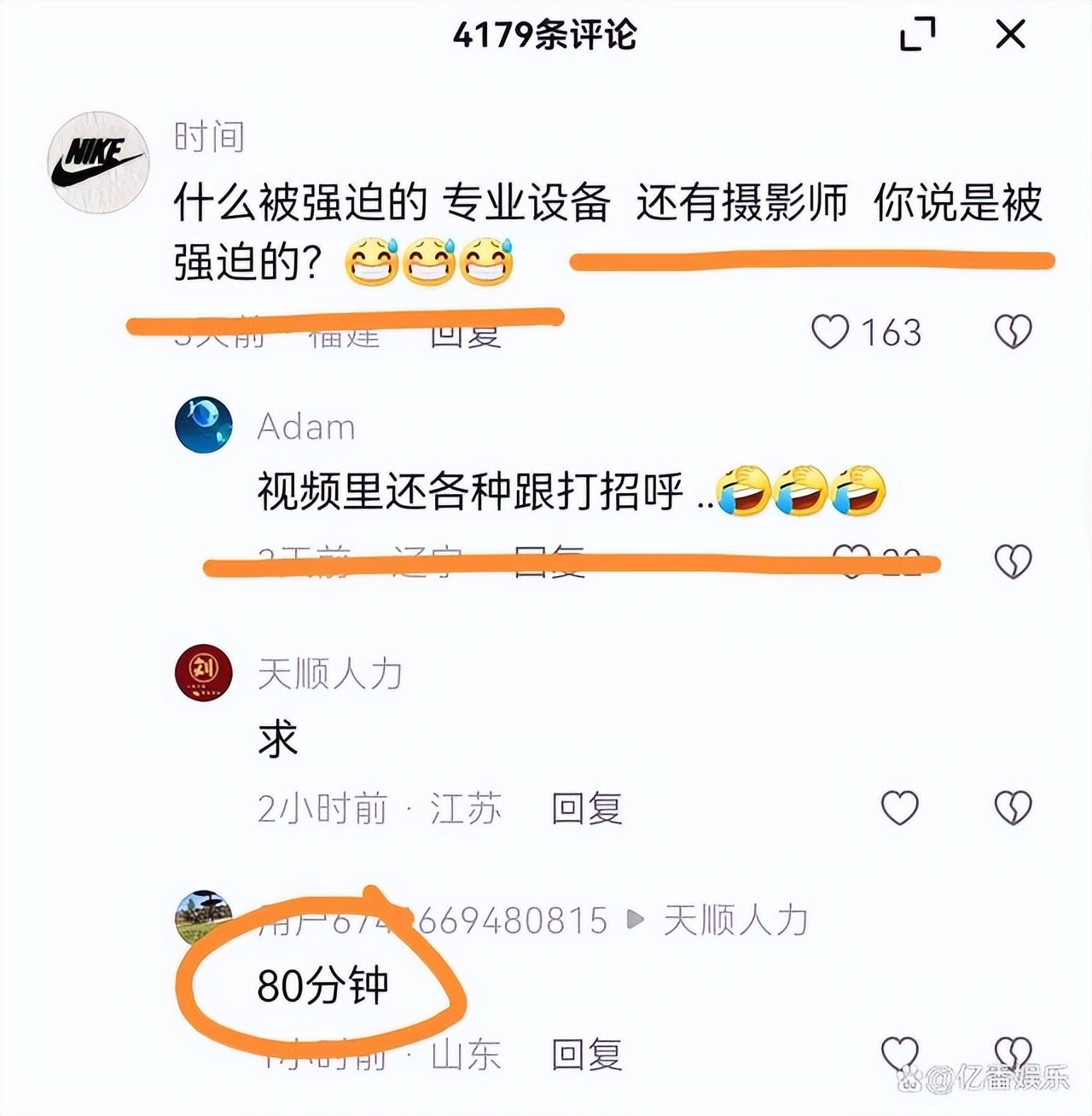Dislike 天顺人力's comment "求"
The image size is (1092, 1116).
[x=1013, y=807]
